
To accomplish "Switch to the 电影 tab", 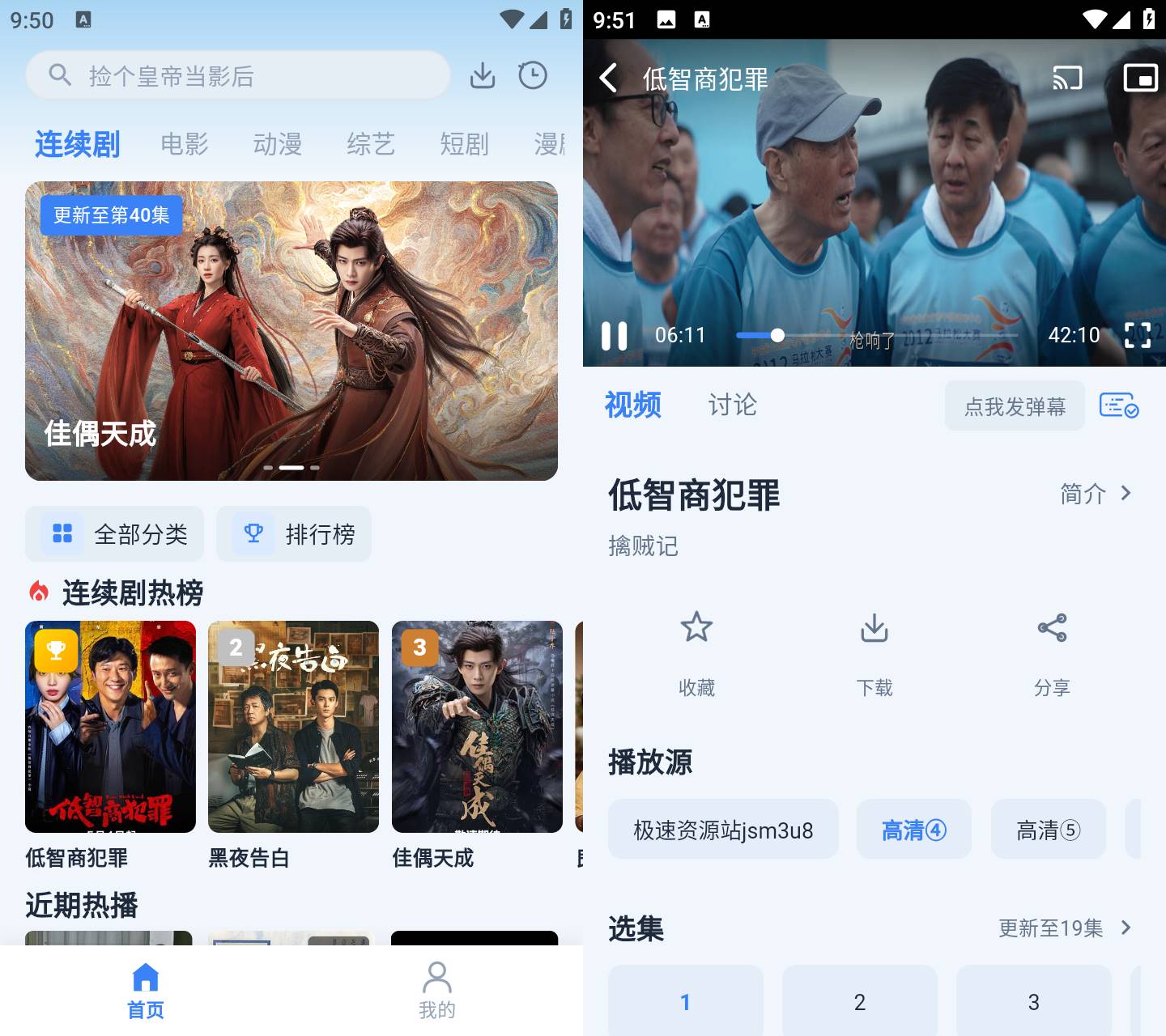I will click(185, 144).
